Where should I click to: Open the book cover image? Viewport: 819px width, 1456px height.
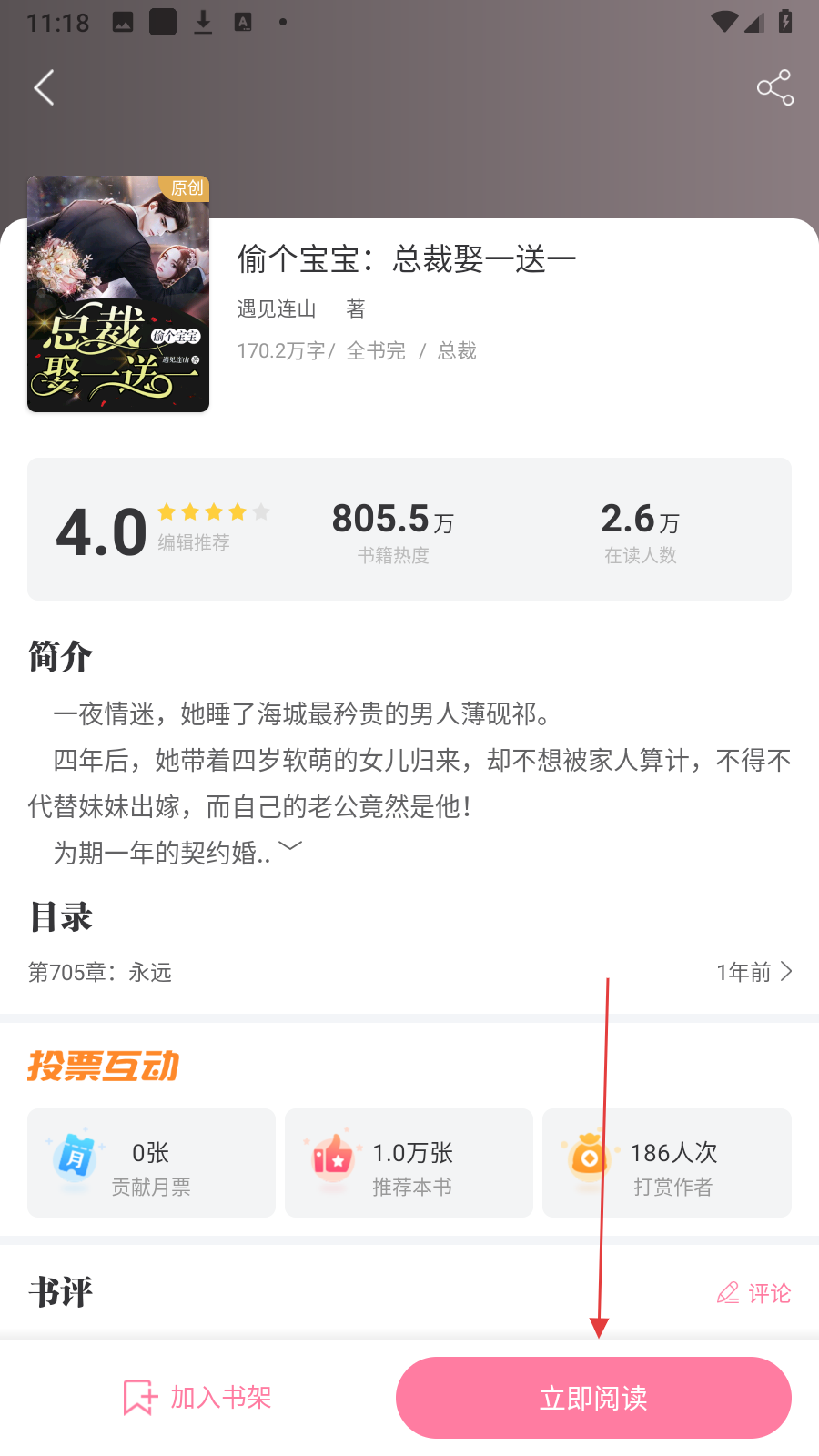[x=118, y=294]
